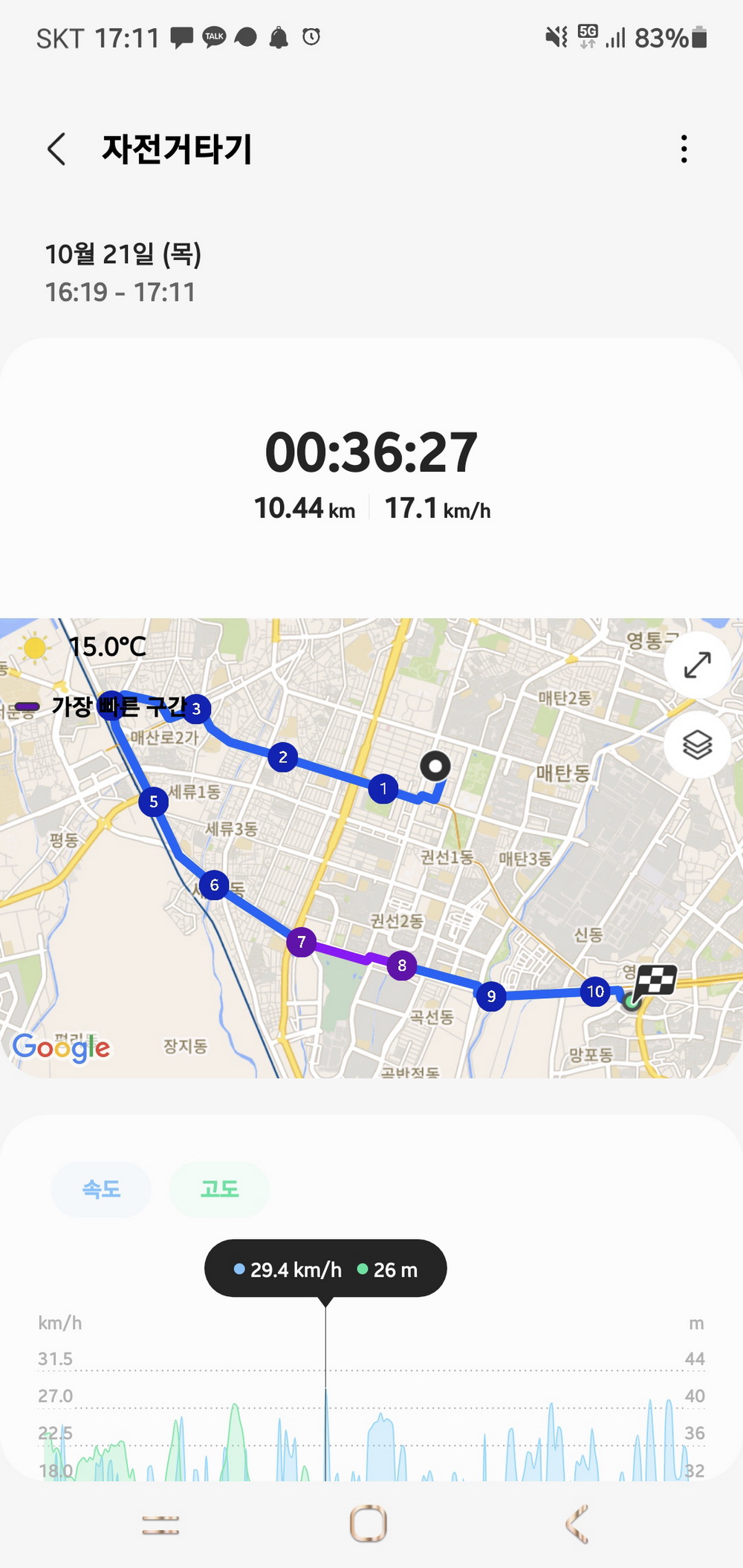Toggle the 고도 chart chip
743x1568 pixels.
coord(219,1189)
